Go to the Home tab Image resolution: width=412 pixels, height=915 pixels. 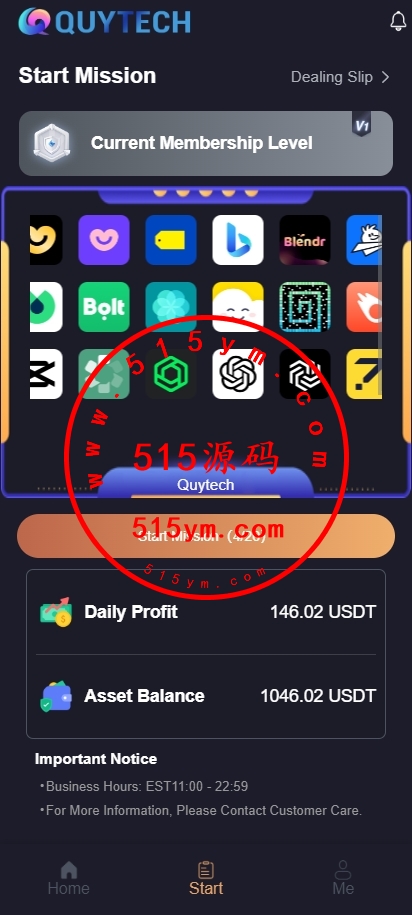coord(69,878)
